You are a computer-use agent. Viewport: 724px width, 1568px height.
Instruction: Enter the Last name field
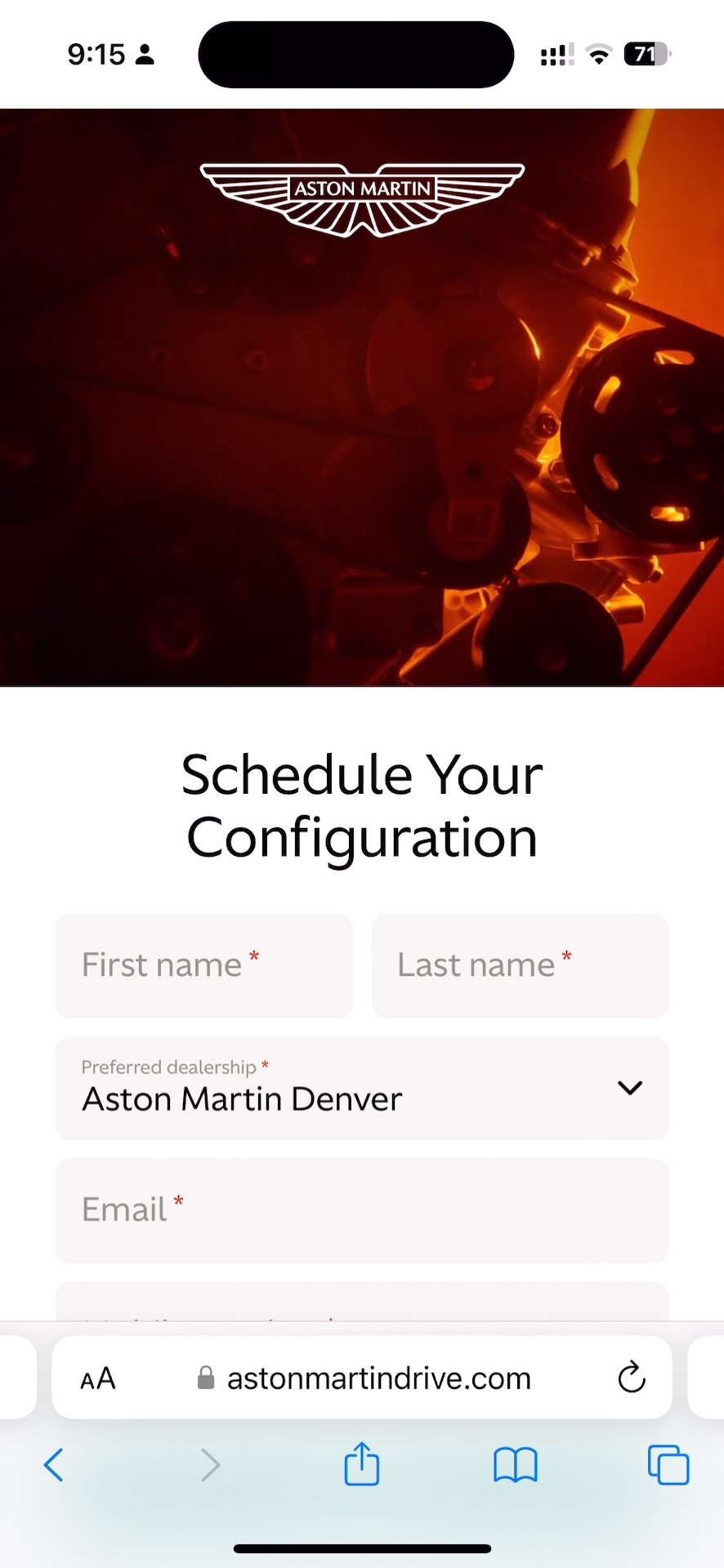[520, 965]
